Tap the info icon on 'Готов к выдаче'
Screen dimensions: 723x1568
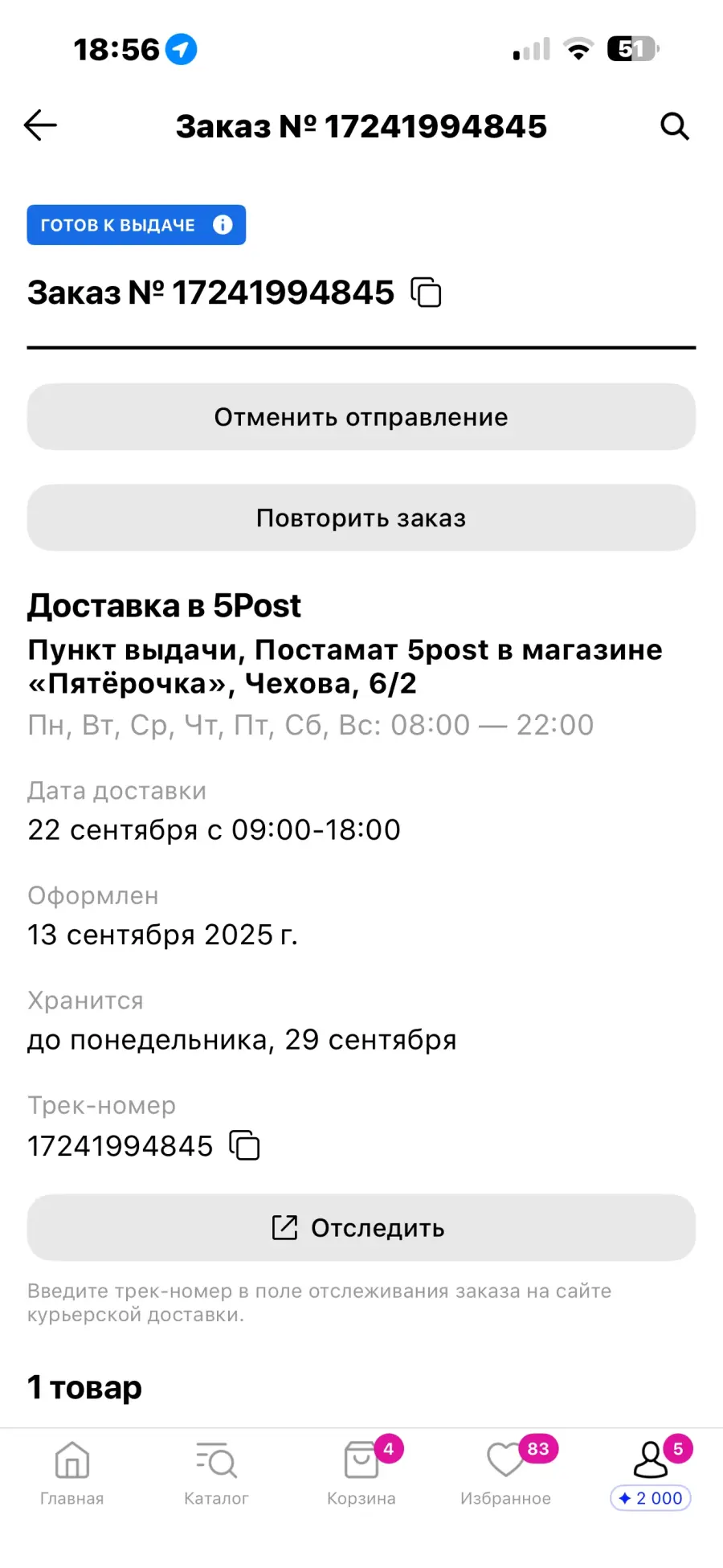(223, 225)
